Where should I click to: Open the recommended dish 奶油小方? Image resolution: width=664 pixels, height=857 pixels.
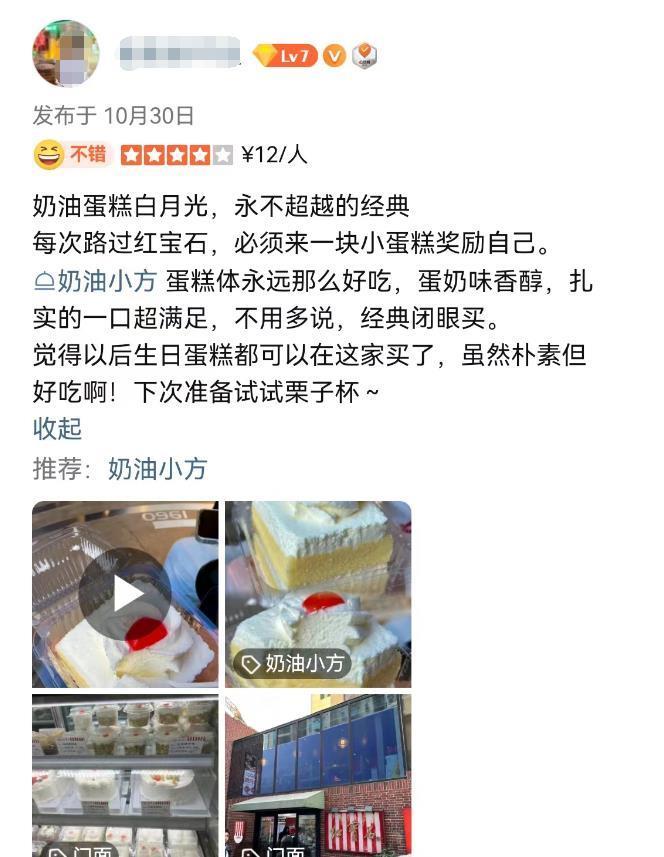(x=157, y=468)
